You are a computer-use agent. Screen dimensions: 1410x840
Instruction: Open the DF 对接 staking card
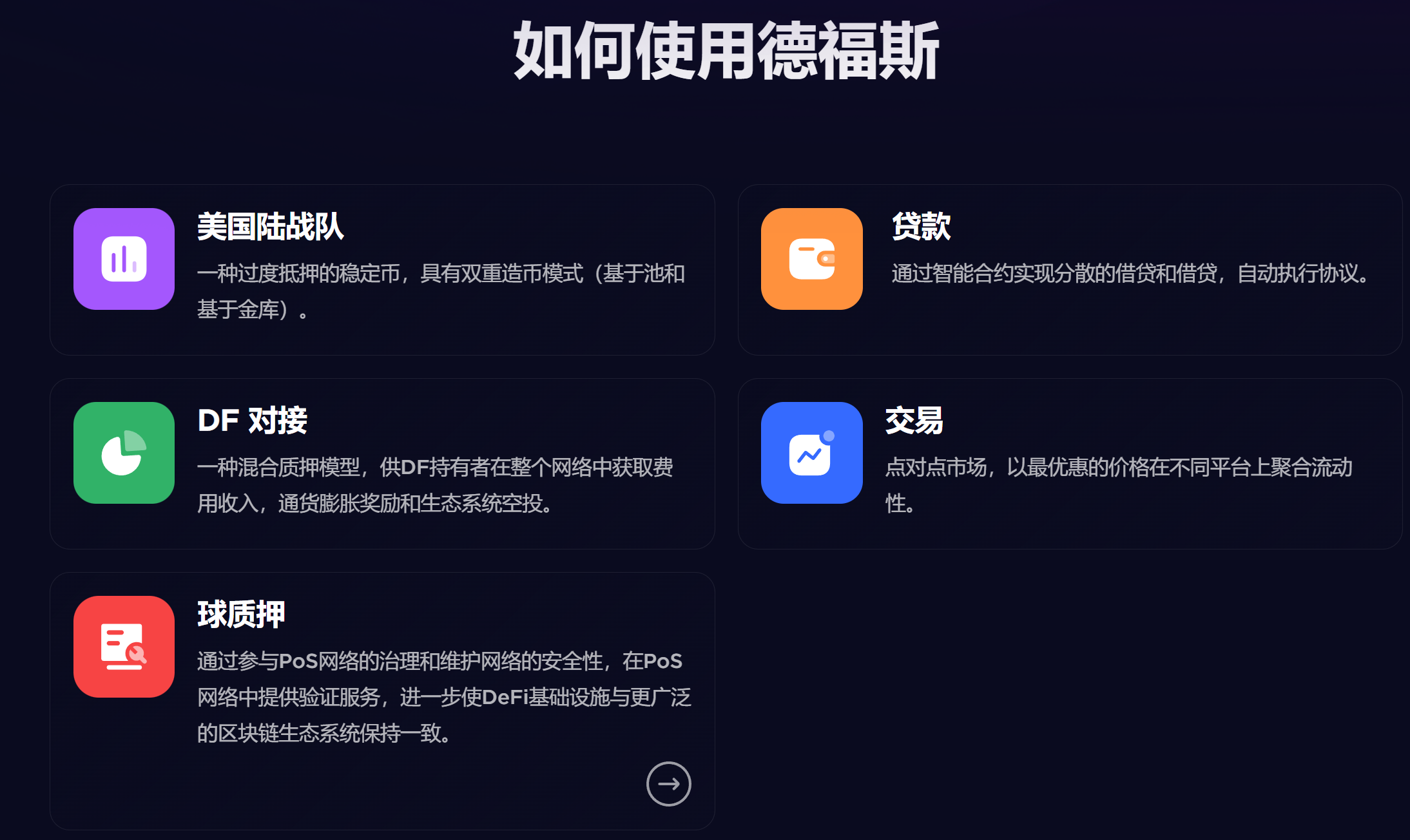pos(381,463)
